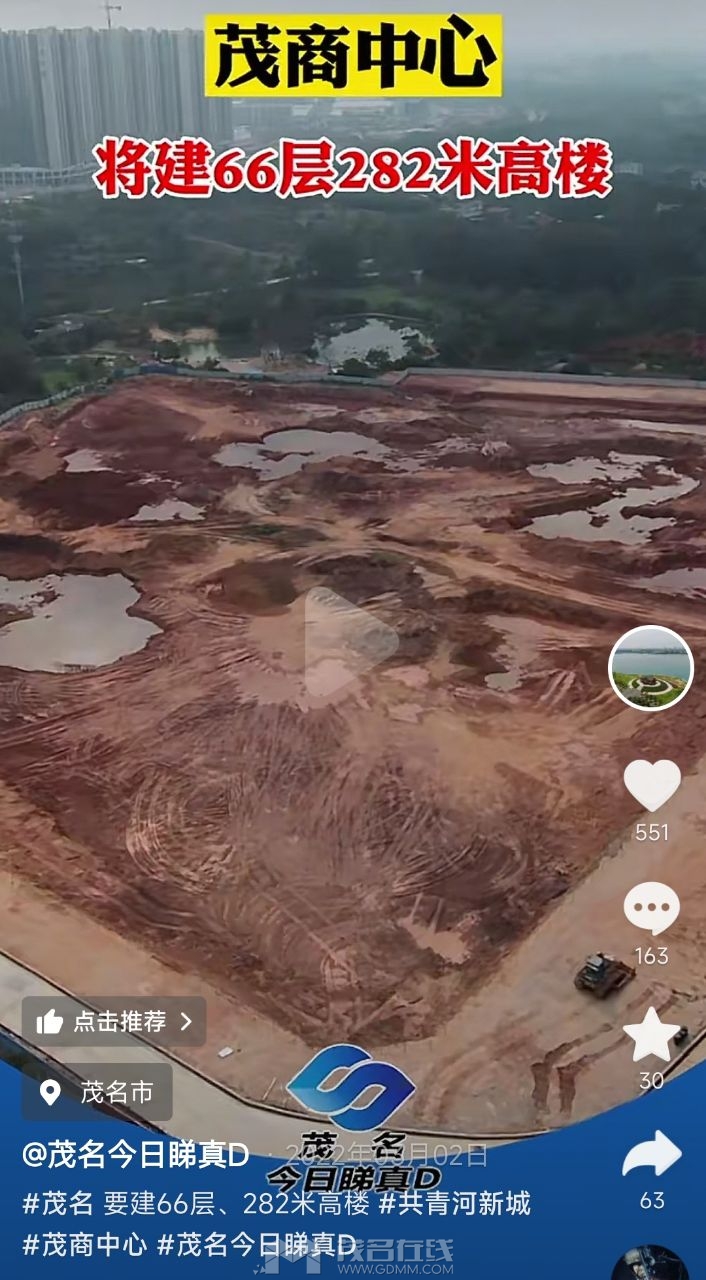Like this video with the heart

[652, 785]
